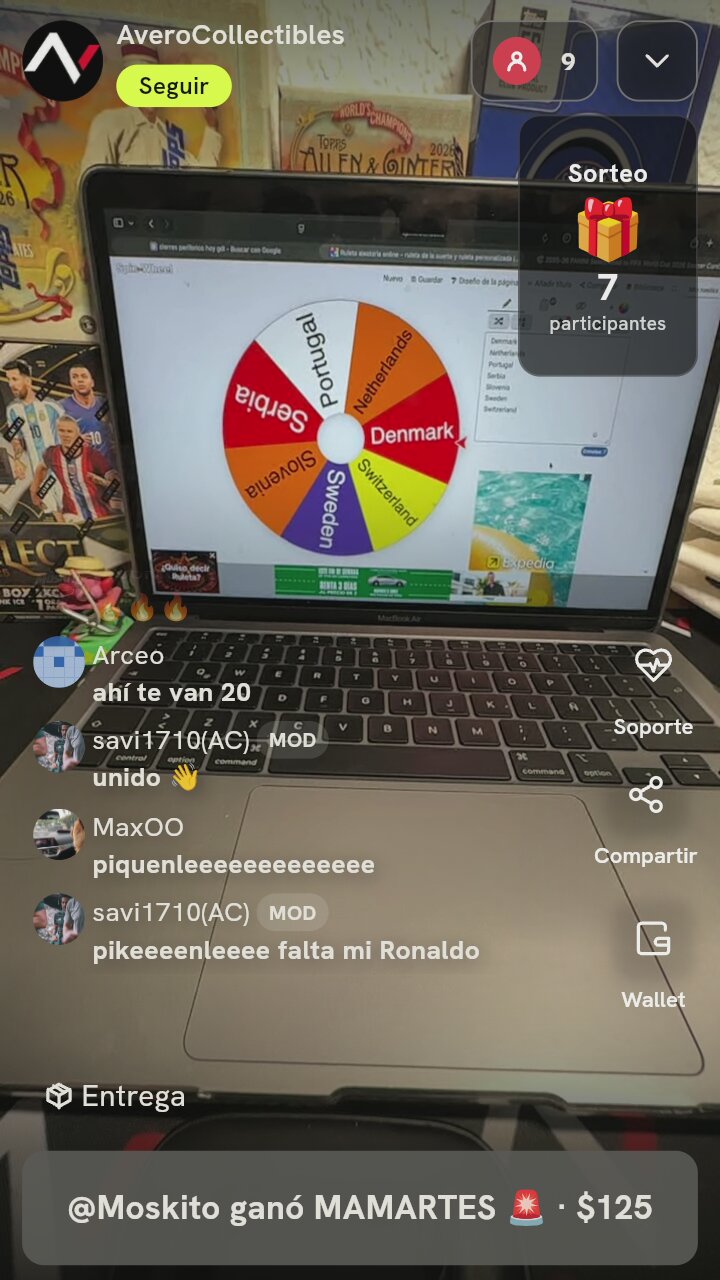Open MaxOO's chat profile
720x1280 pixels.
[59, 834]
